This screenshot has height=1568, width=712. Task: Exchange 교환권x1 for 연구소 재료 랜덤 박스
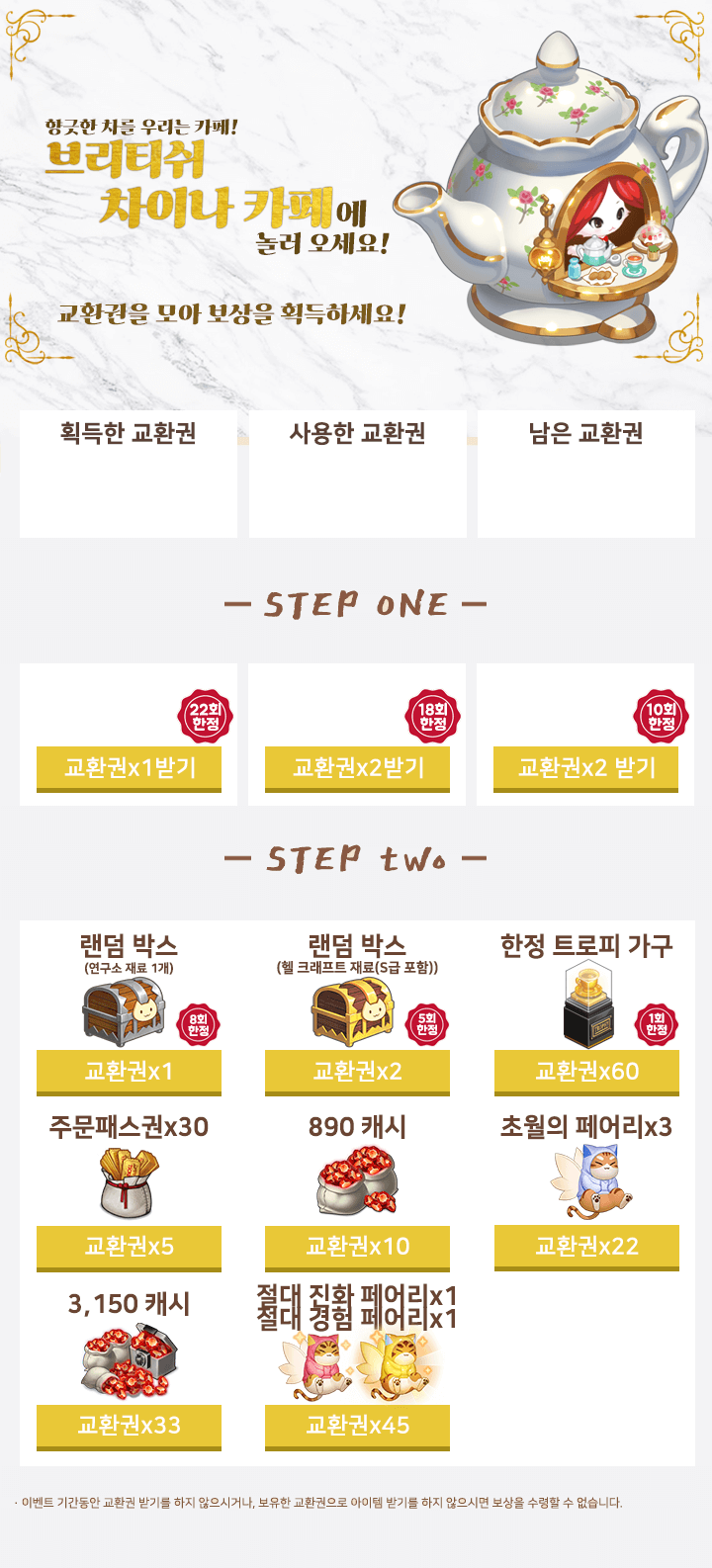pyautogui.click(x=129, y=1073)
